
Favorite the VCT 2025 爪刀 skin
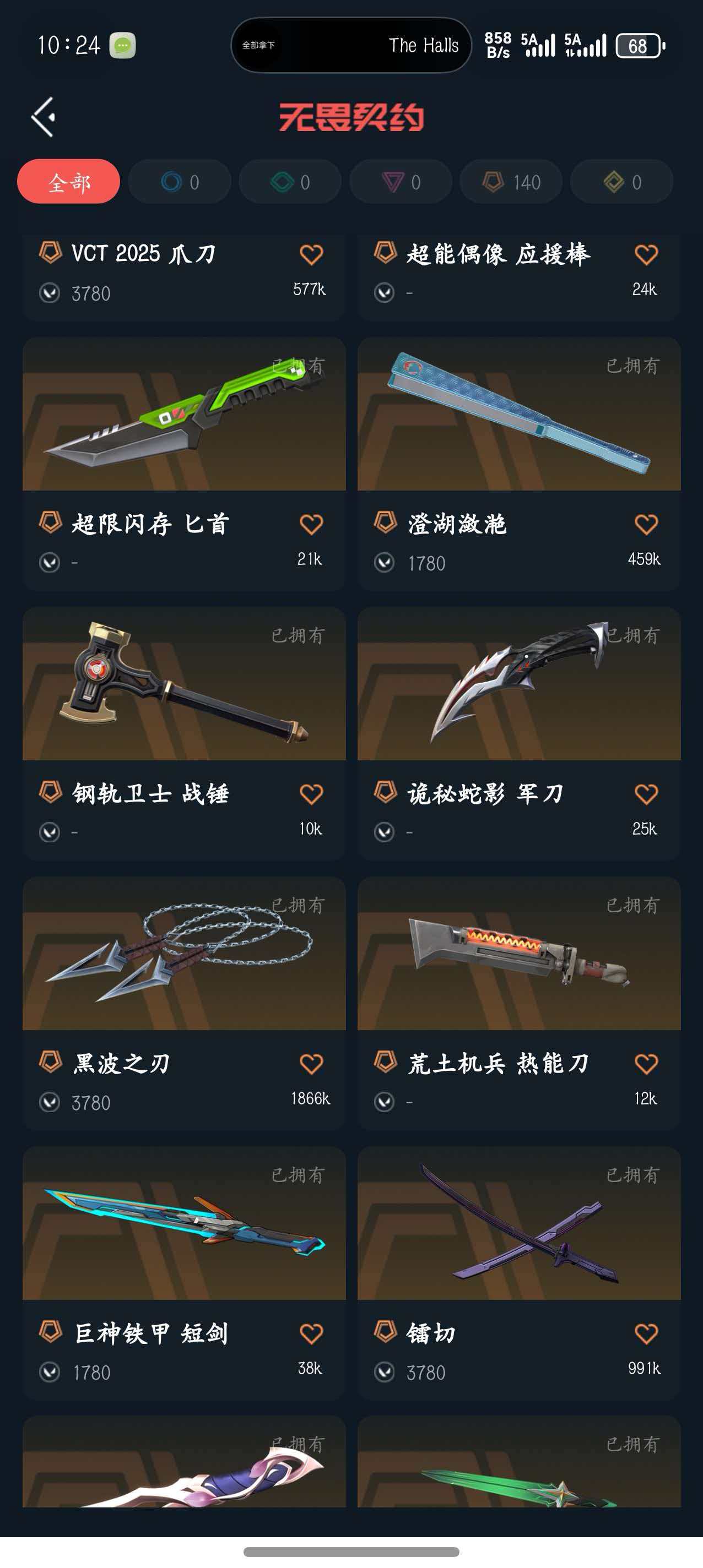pos(311,254)
